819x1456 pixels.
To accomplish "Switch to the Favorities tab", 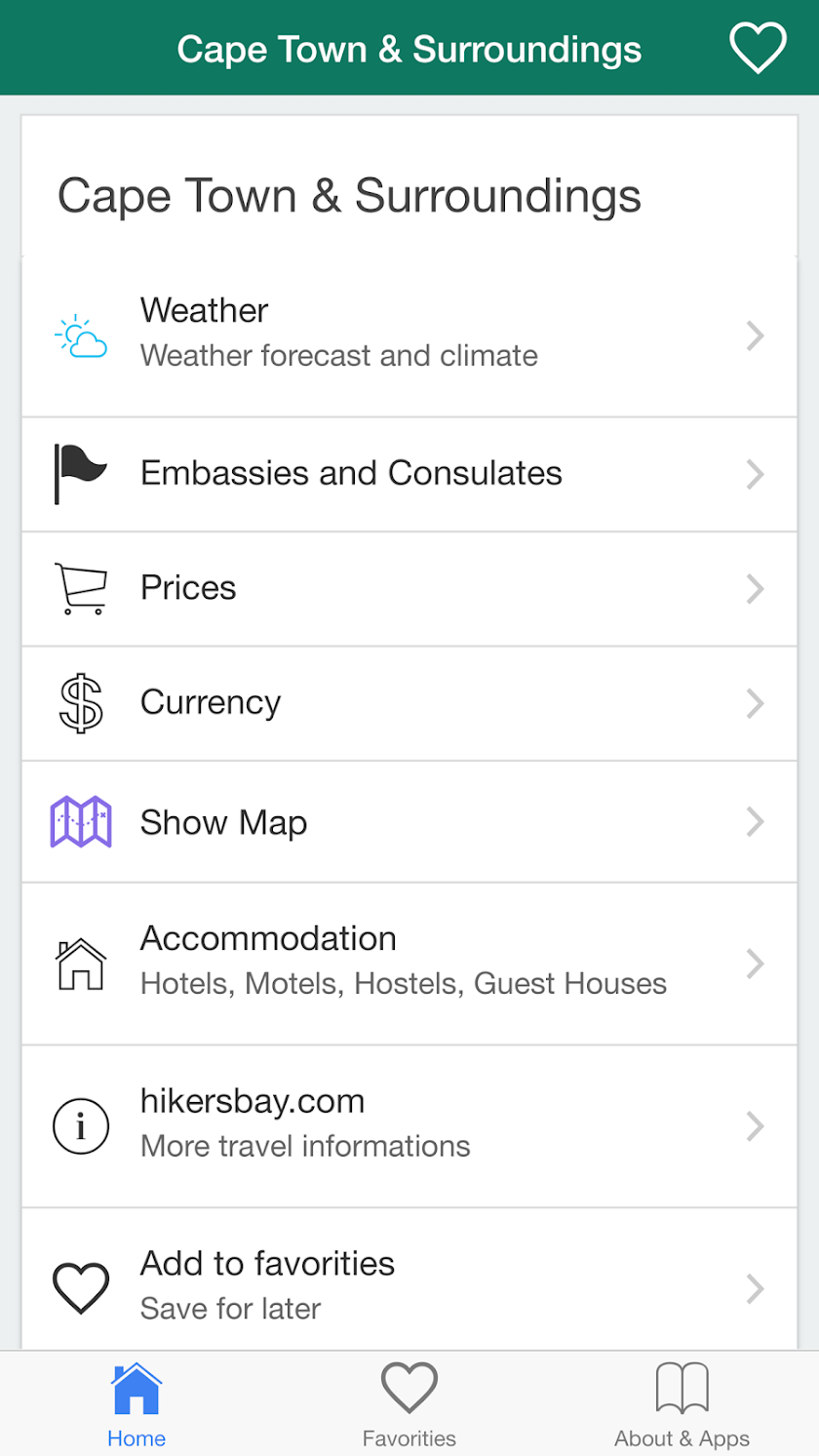I will pyautogui.click(x=409, y=1404).
